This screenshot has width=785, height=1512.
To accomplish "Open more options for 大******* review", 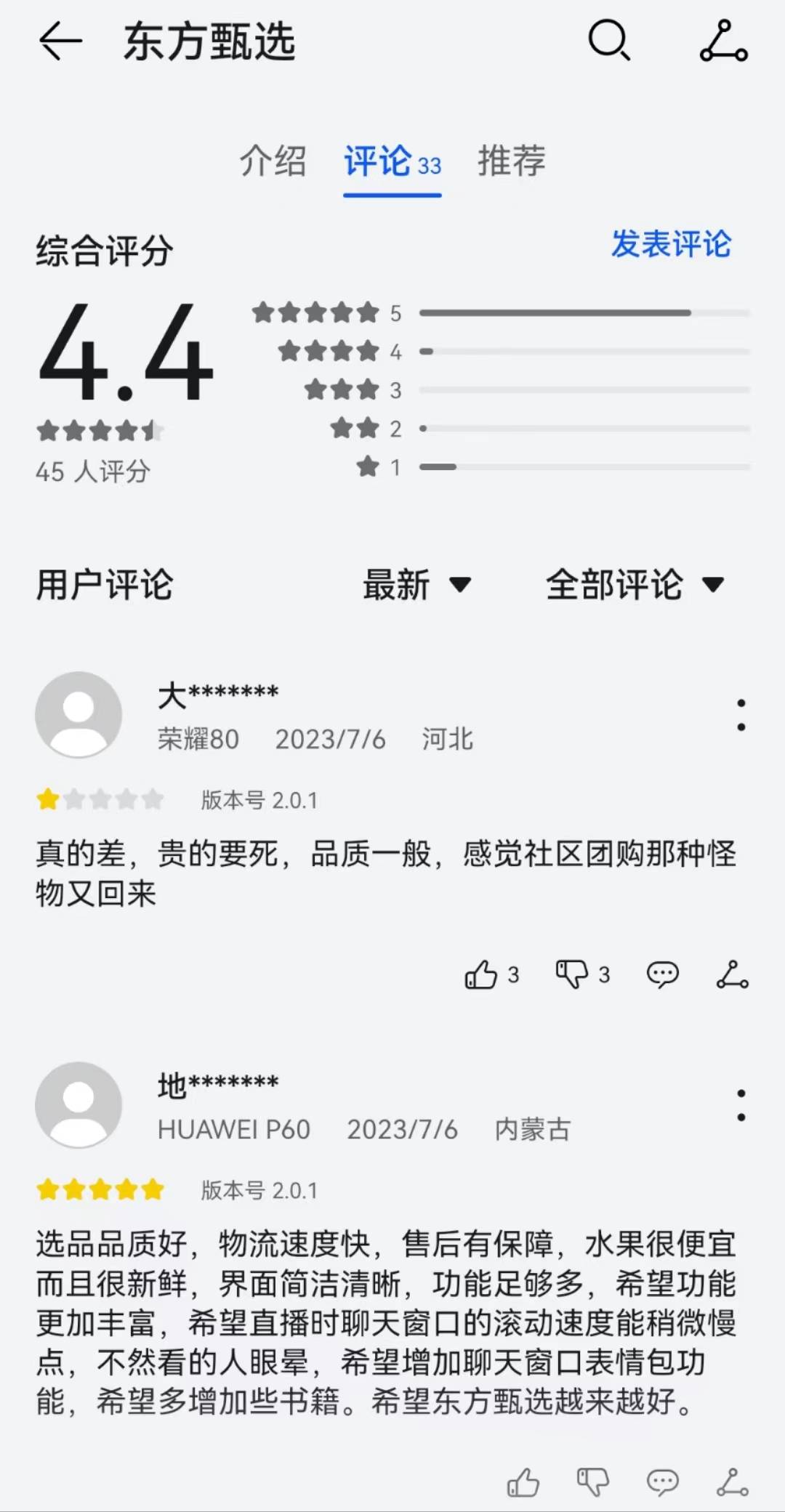I will coord(741,715).
